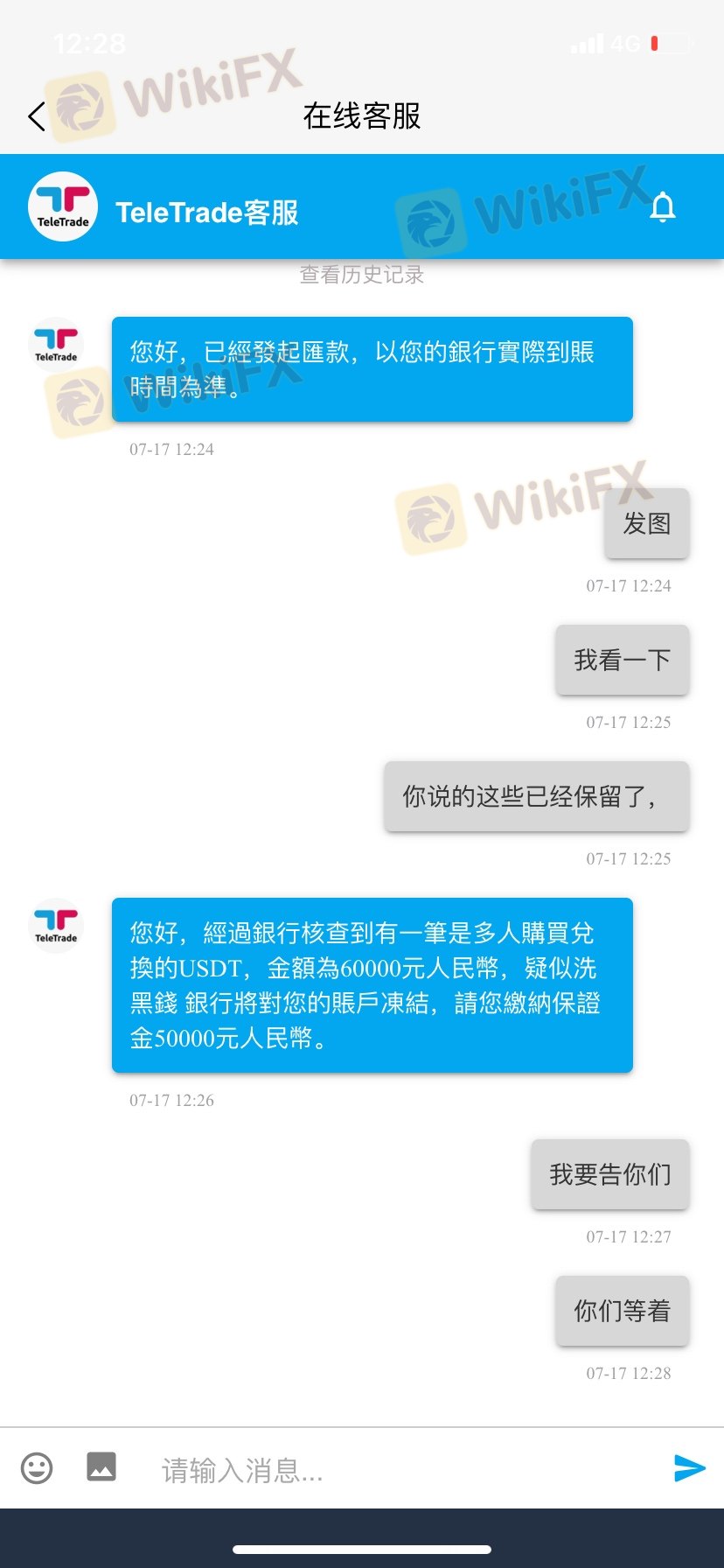Image resolution: width=724 pixels, height=1568 pixels.
Task: Send the message with the arrow icon
Action: [689, 1467]
